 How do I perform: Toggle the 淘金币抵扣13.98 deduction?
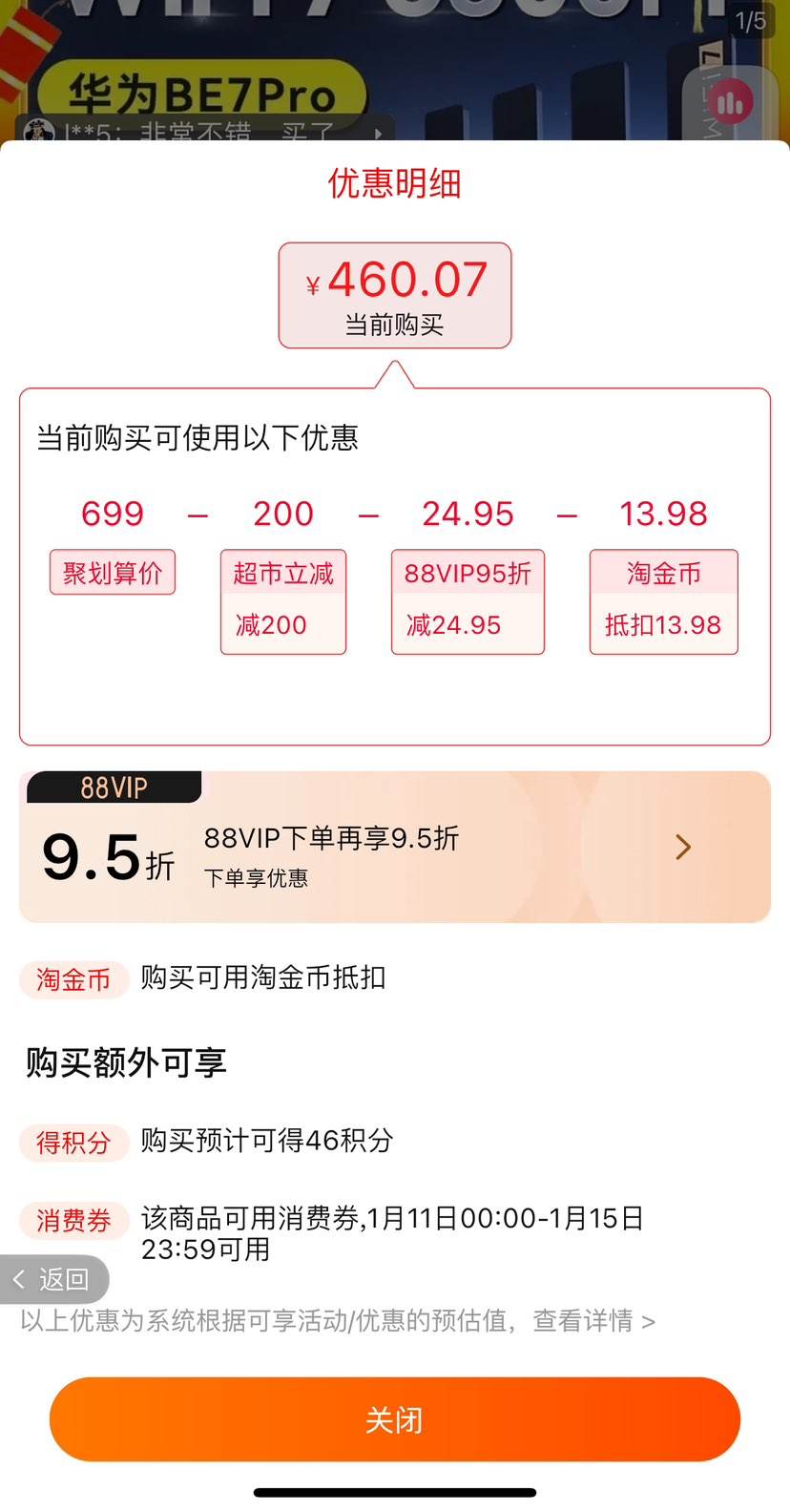(663, 601)
